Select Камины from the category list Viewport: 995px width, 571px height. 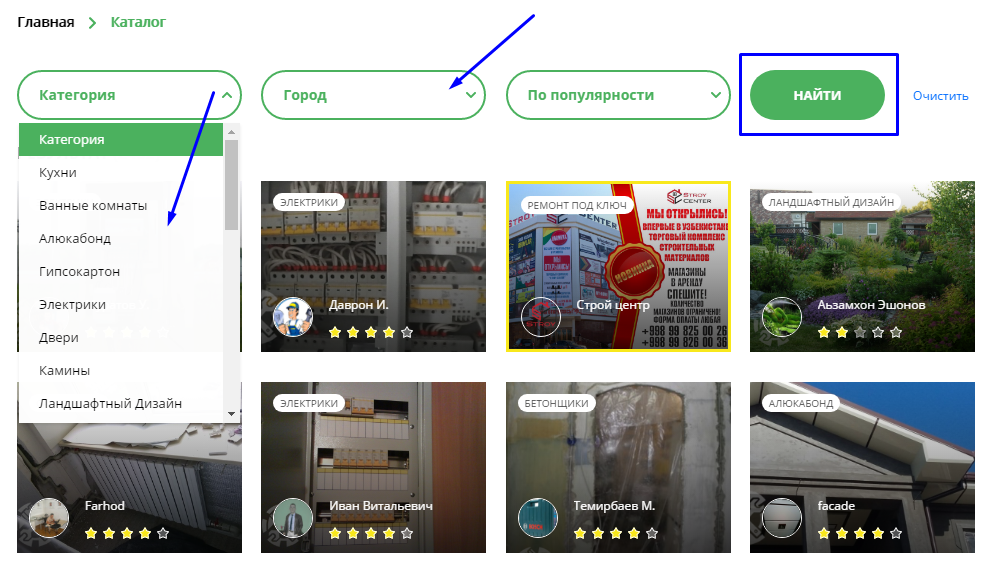point(64,371)
